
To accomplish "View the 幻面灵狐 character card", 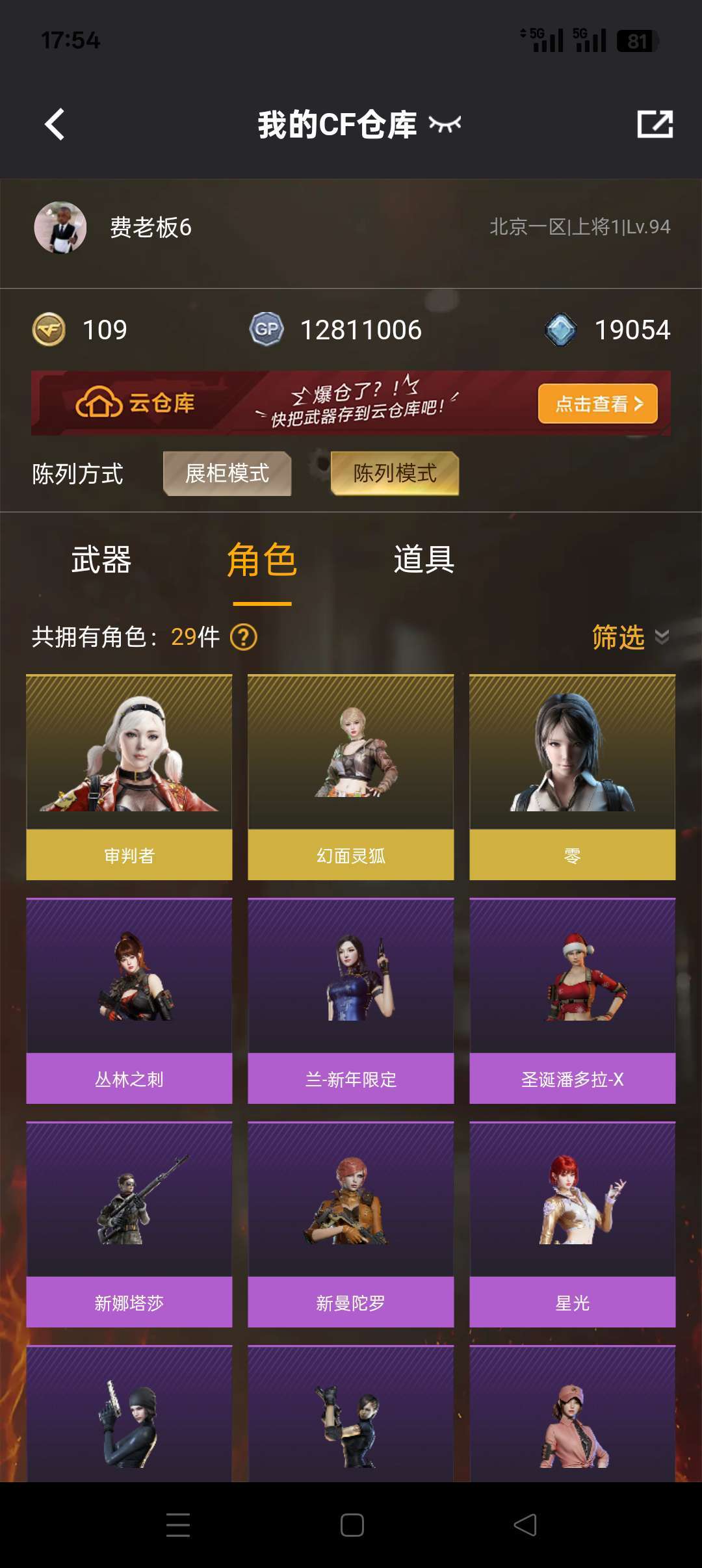I will (x=350, y=777).
